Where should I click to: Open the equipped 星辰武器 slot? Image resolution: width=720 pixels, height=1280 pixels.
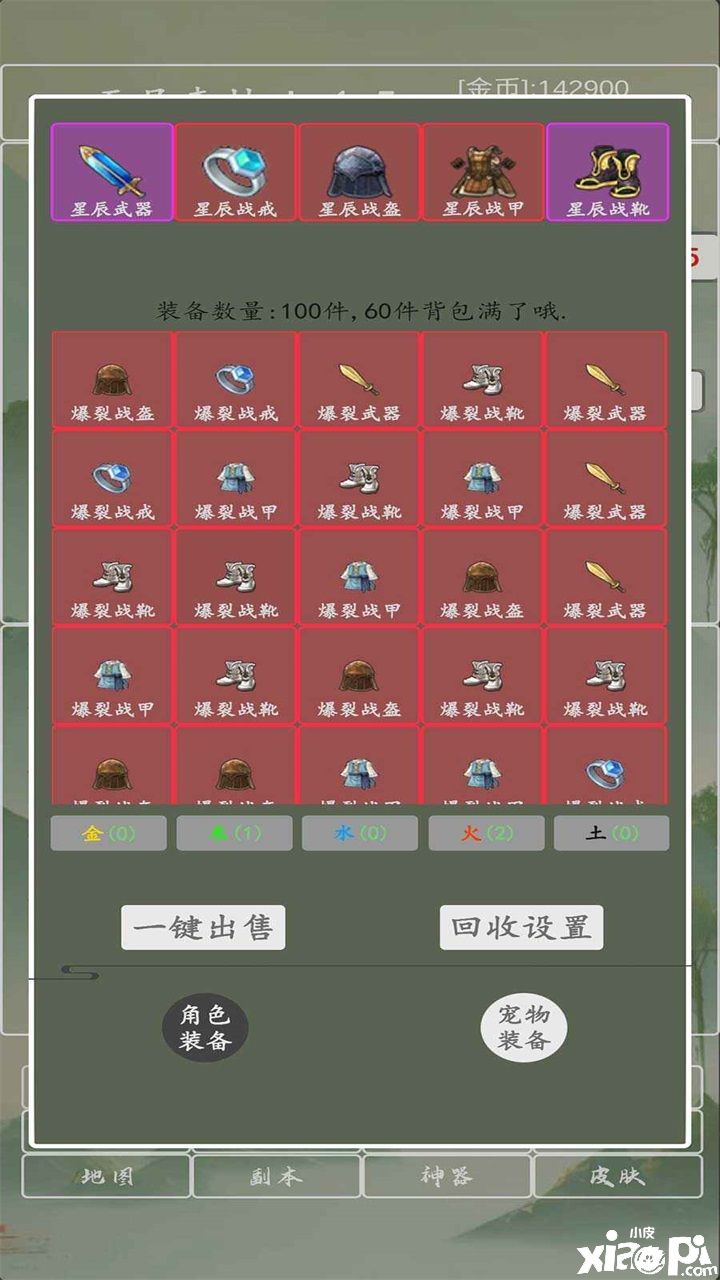pos(112,172)
